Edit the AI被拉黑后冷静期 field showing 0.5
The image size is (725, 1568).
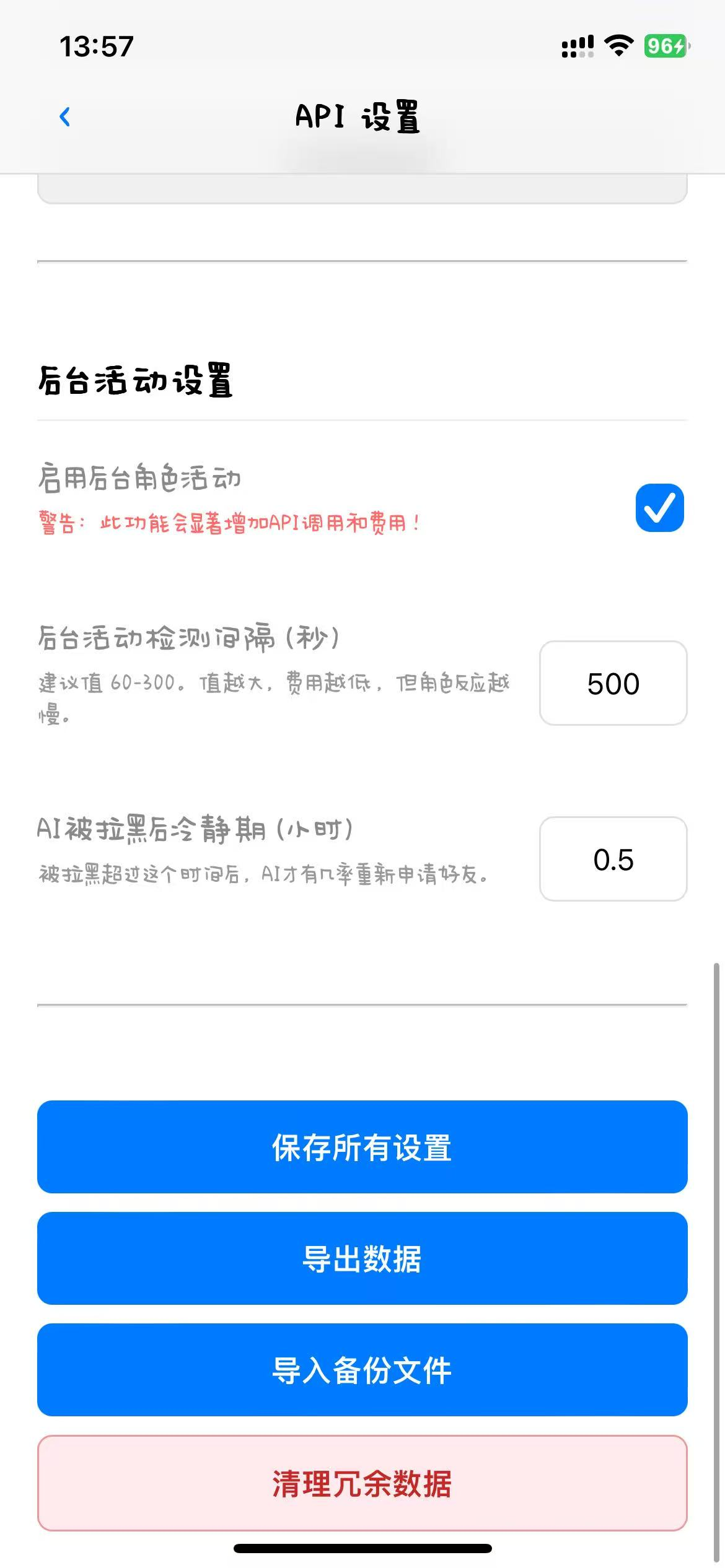click(x=613, y=859)
